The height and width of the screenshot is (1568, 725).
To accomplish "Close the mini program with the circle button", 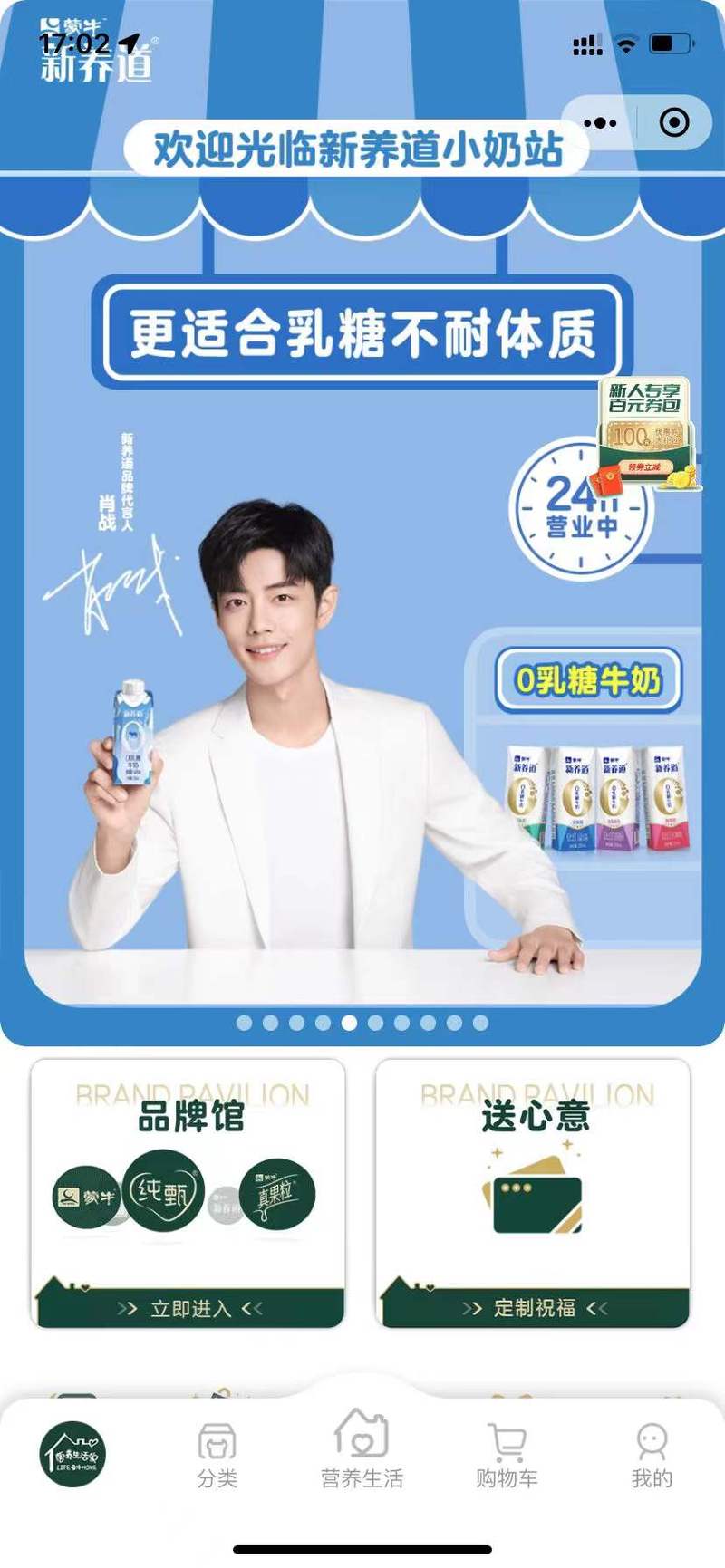I will point(674,122).
